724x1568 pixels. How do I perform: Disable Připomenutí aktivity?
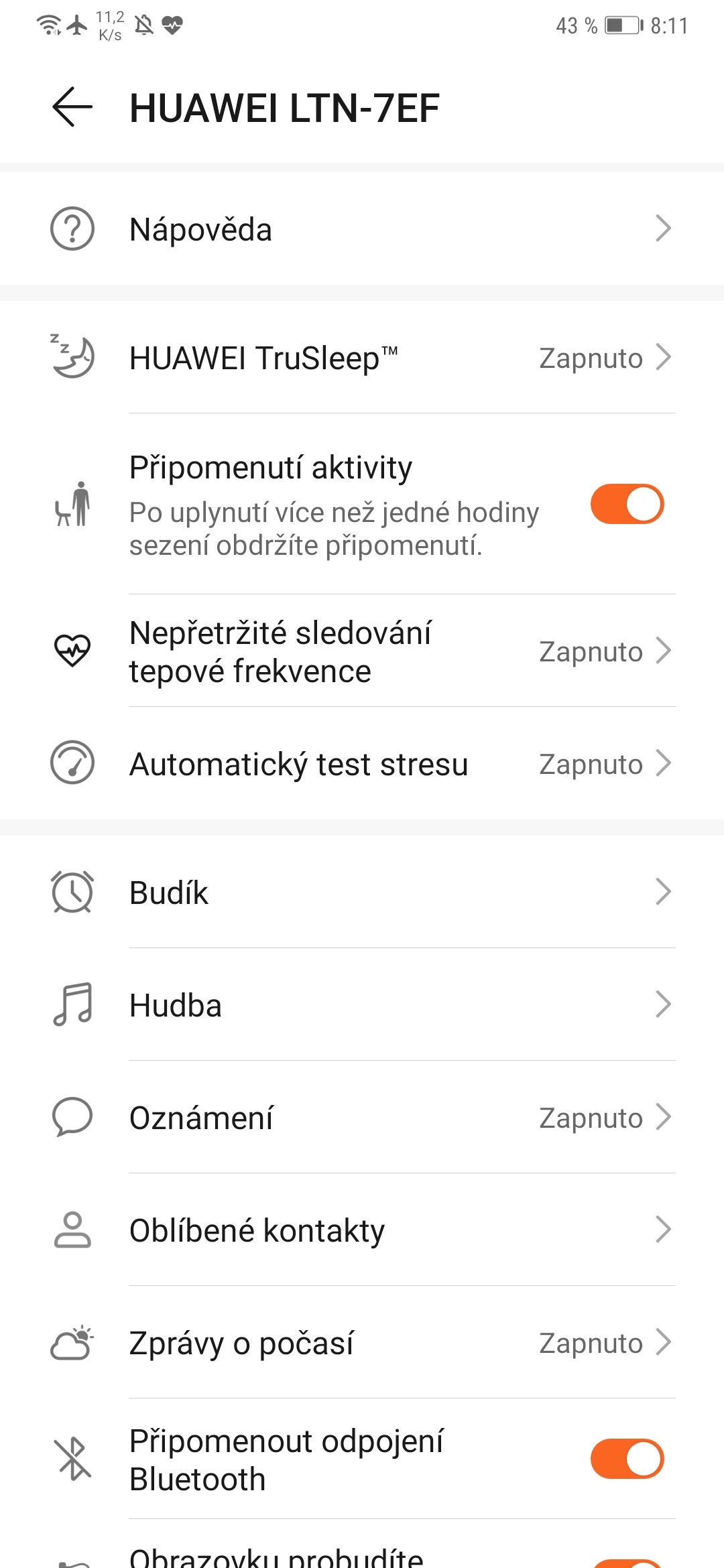626,503
